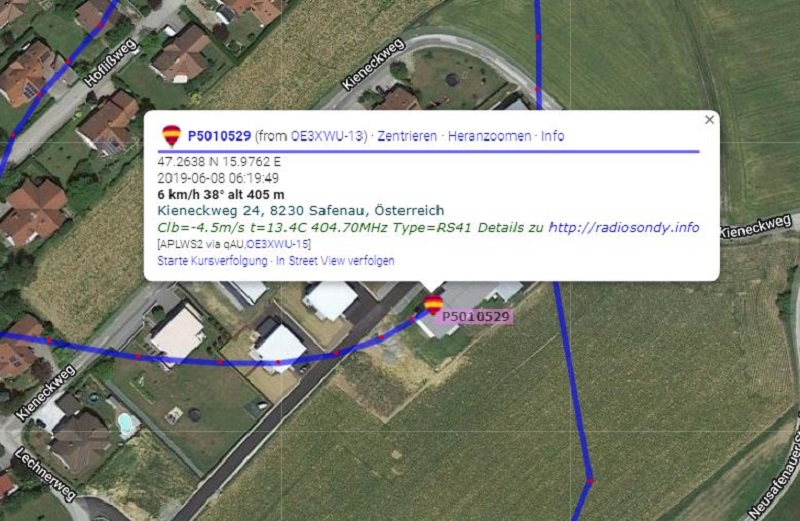Open the Info link for P5010529
The image size is (800, 521).
pos(553,136)
